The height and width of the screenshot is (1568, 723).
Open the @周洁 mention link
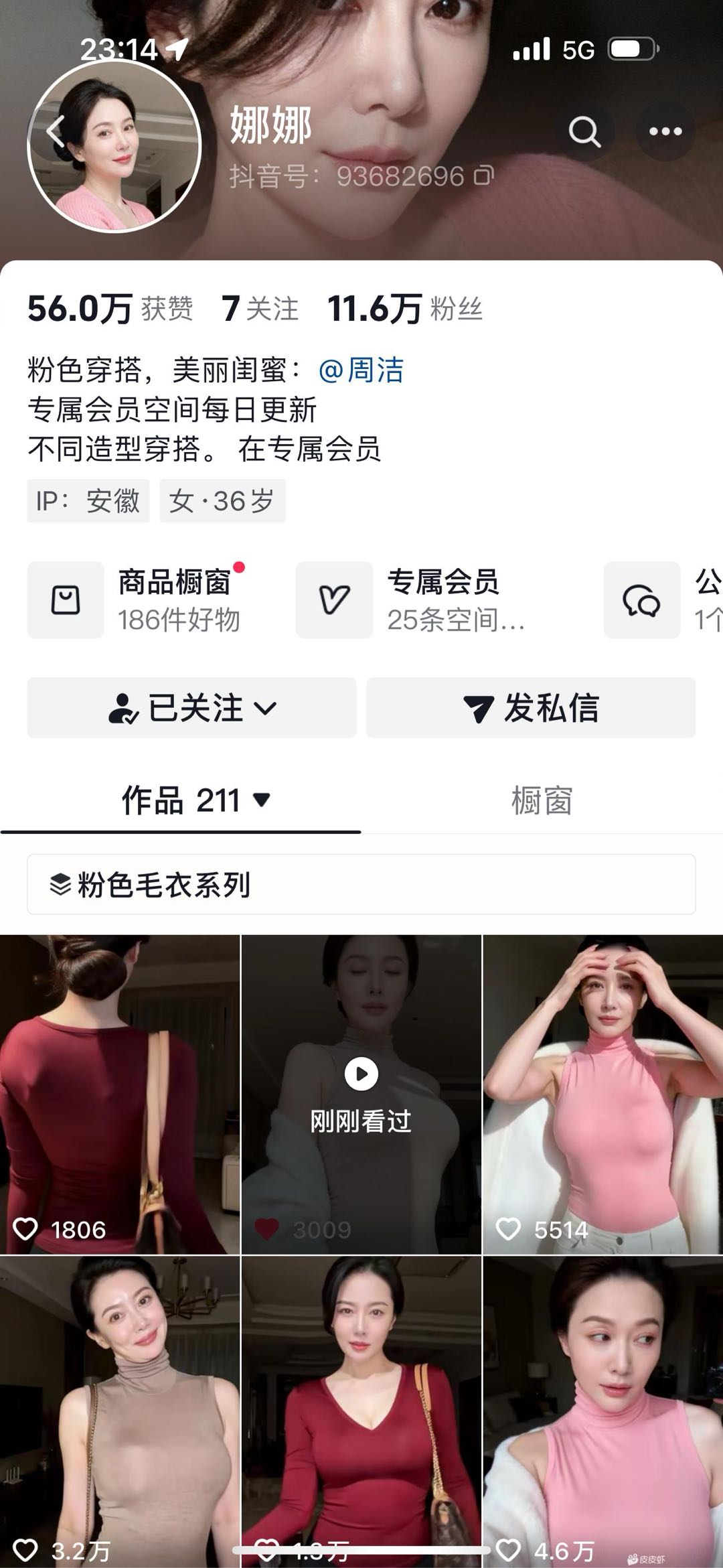(361, 370)
